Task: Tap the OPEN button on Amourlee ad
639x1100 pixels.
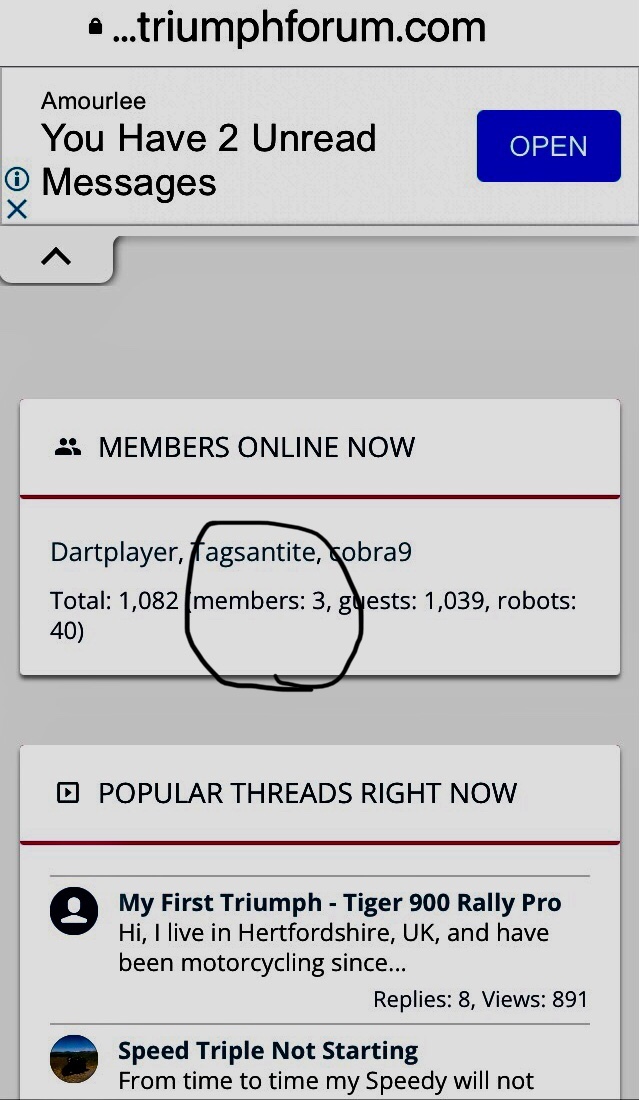Action: 548,146
